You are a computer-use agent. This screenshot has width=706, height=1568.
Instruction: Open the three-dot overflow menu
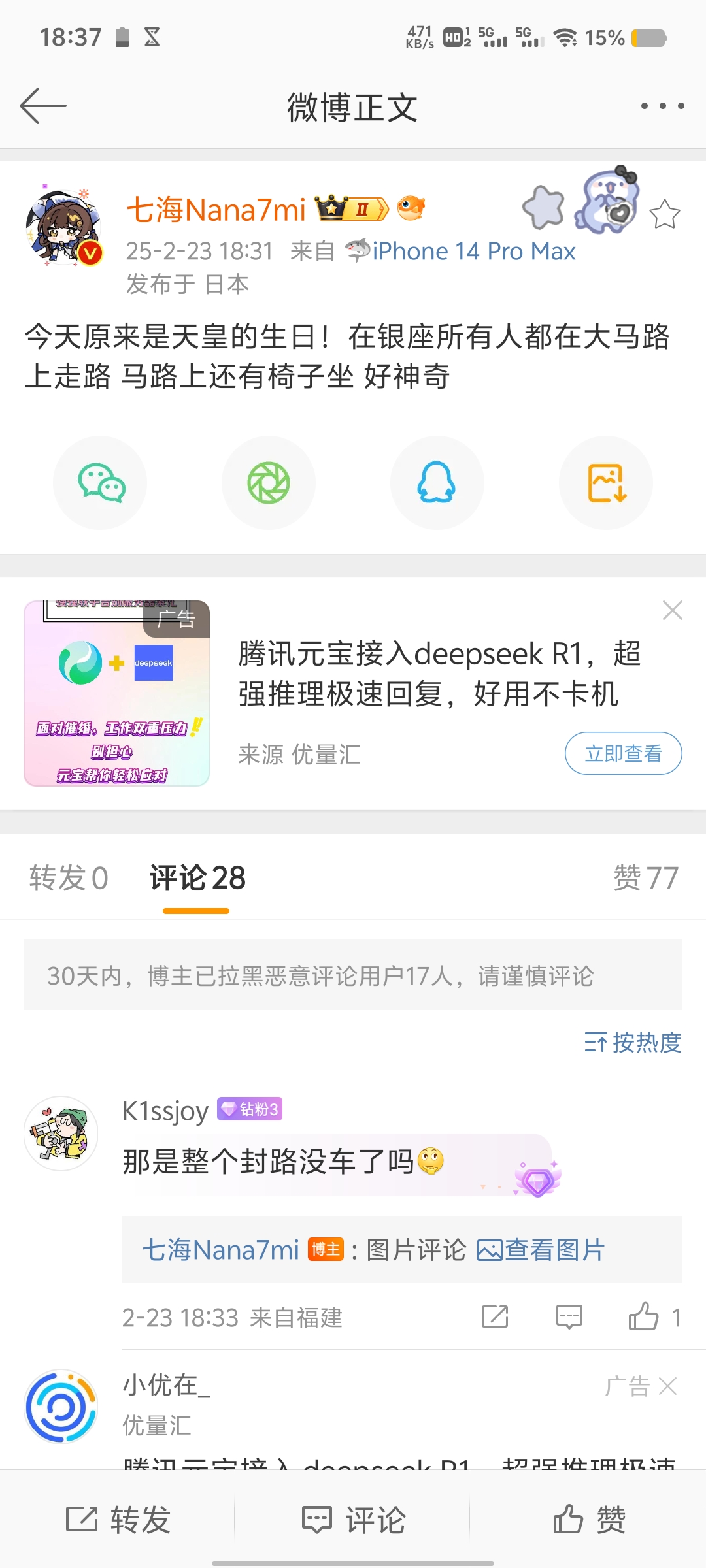662,106
